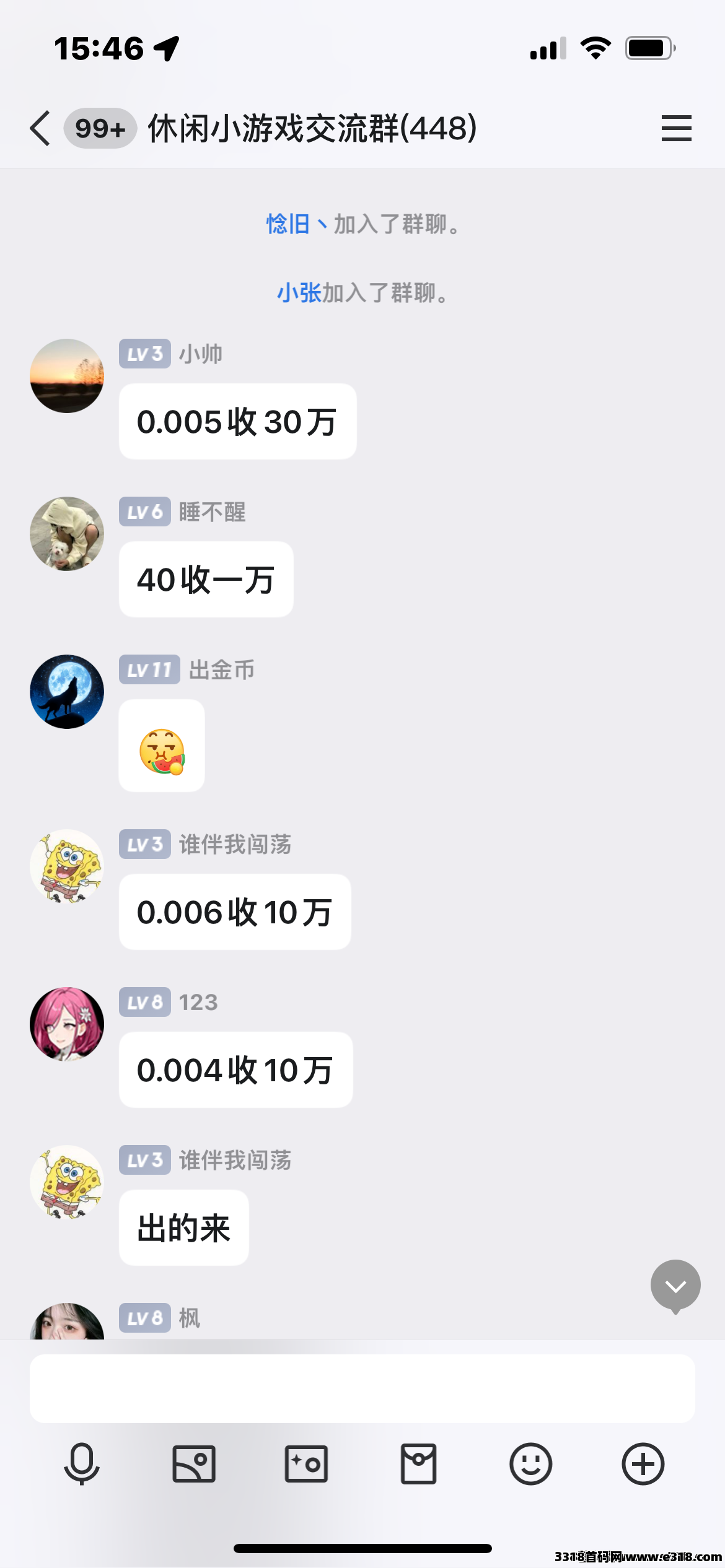Open the emoji panel
Image resolution: width=725 pixels, height=1568 pixels.
[530, 1464]
